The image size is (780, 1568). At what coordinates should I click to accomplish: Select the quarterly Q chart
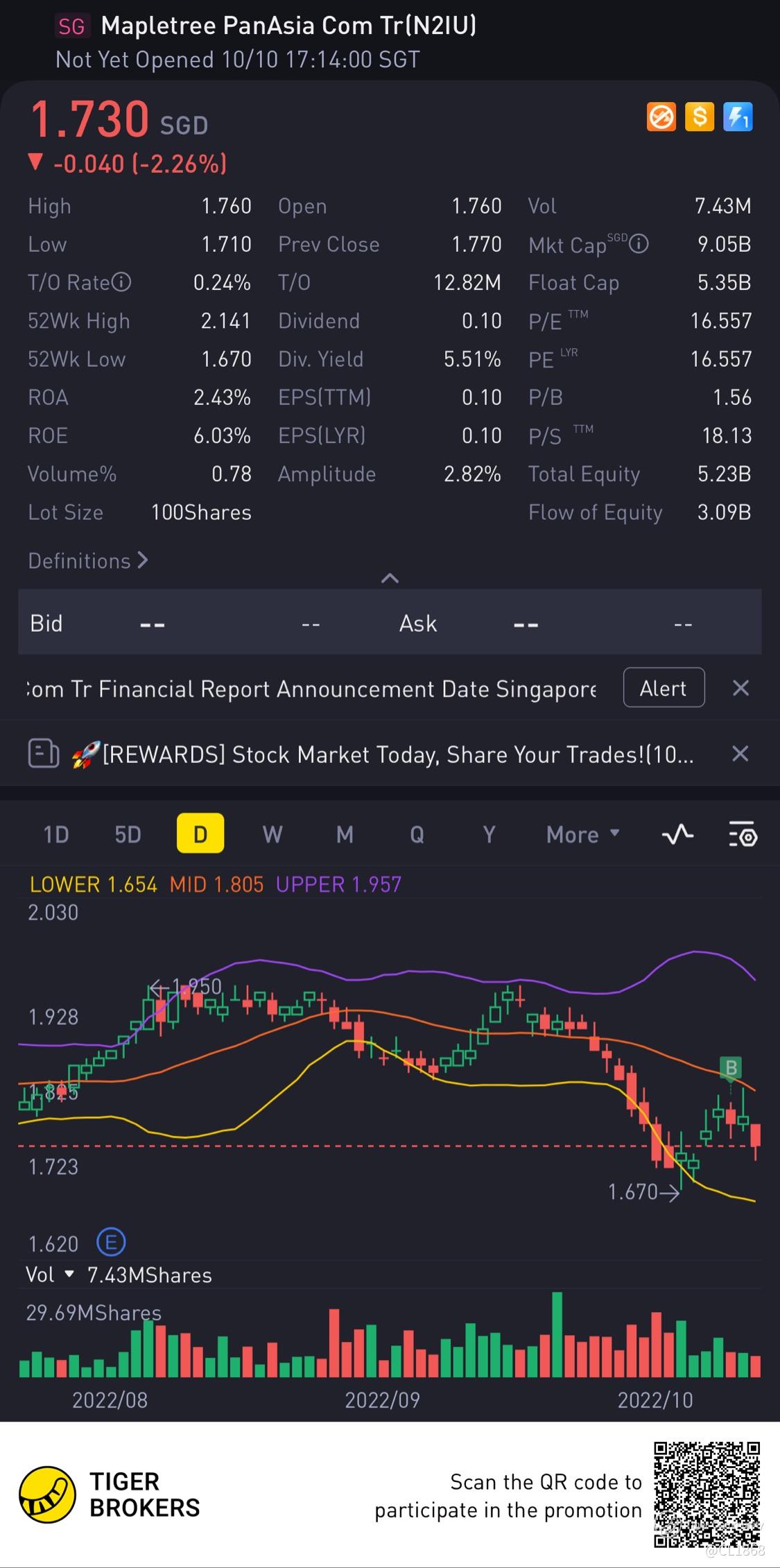coord(417,834)
